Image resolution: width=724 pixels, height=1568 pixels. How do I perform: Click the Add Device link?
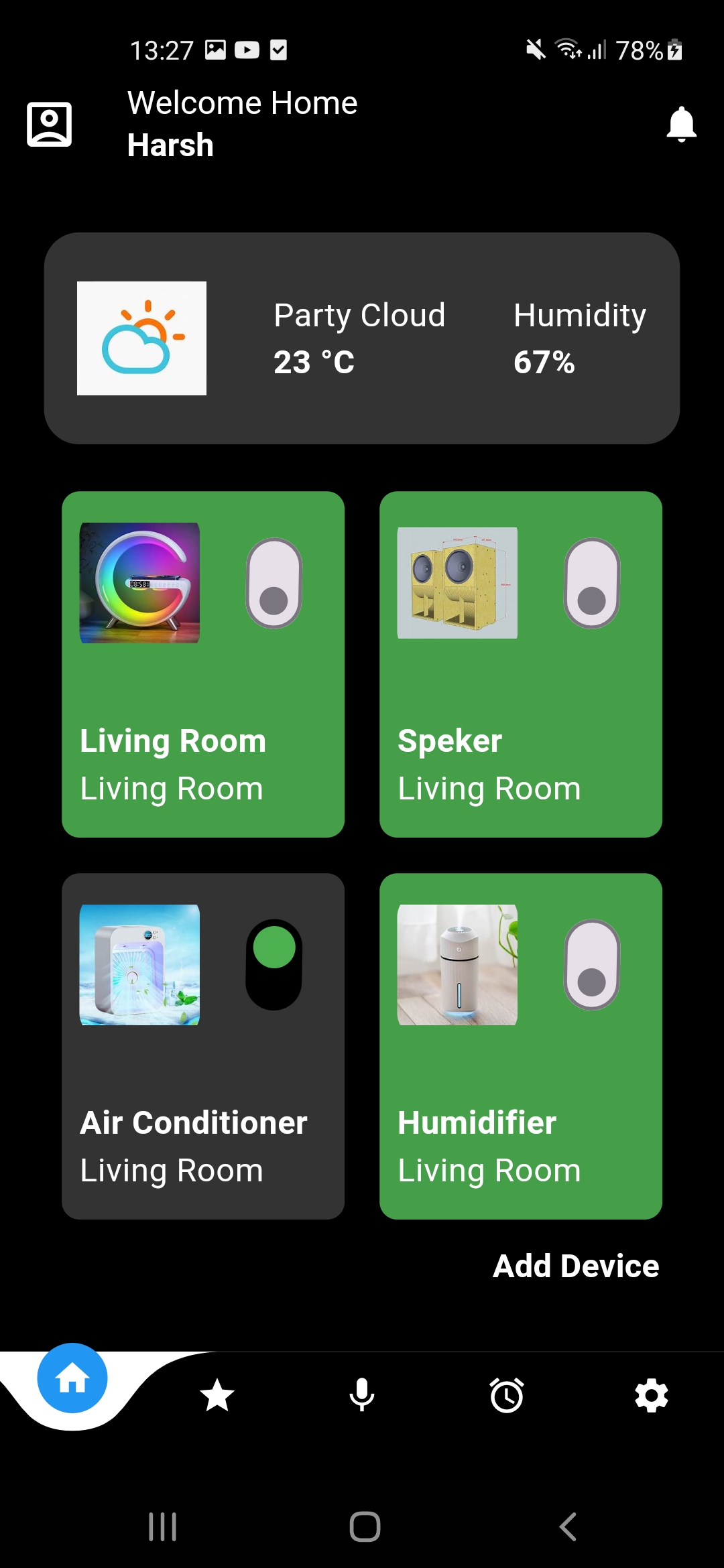click(x=575, y=1265)
